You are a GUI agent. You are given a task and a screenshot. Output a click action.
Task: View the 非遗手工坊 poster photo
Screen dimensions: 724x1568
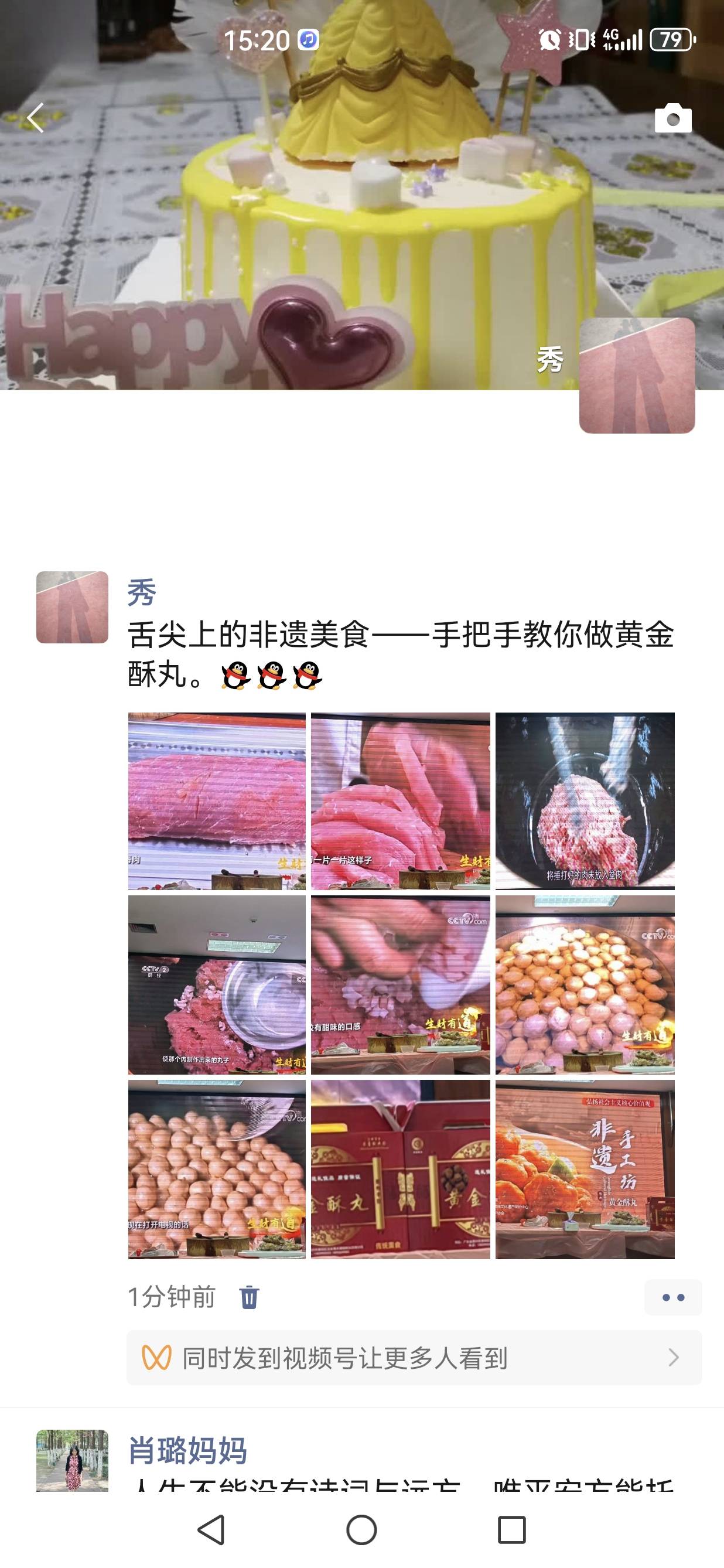pos(585,1169)
